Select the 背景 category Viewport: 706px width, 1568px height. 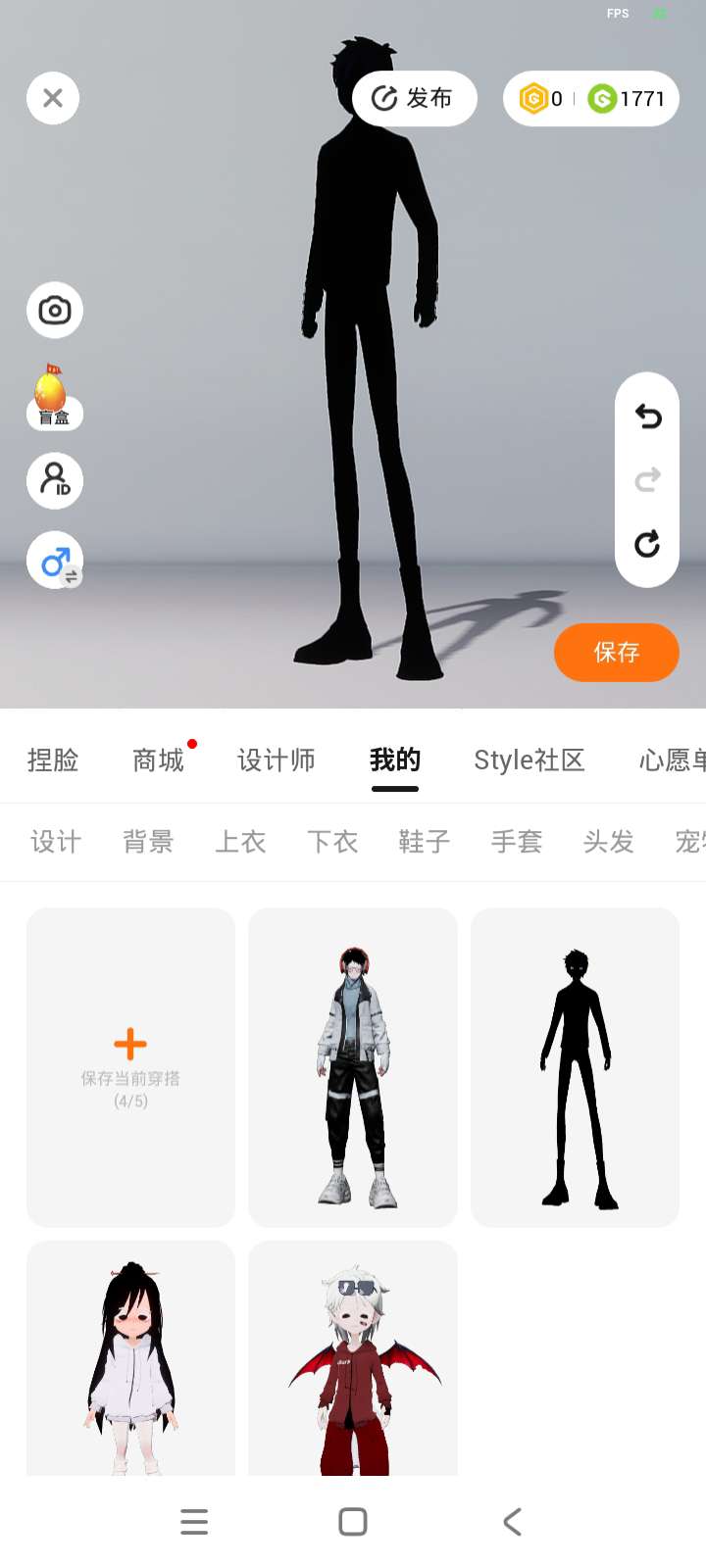coord(148,842)
